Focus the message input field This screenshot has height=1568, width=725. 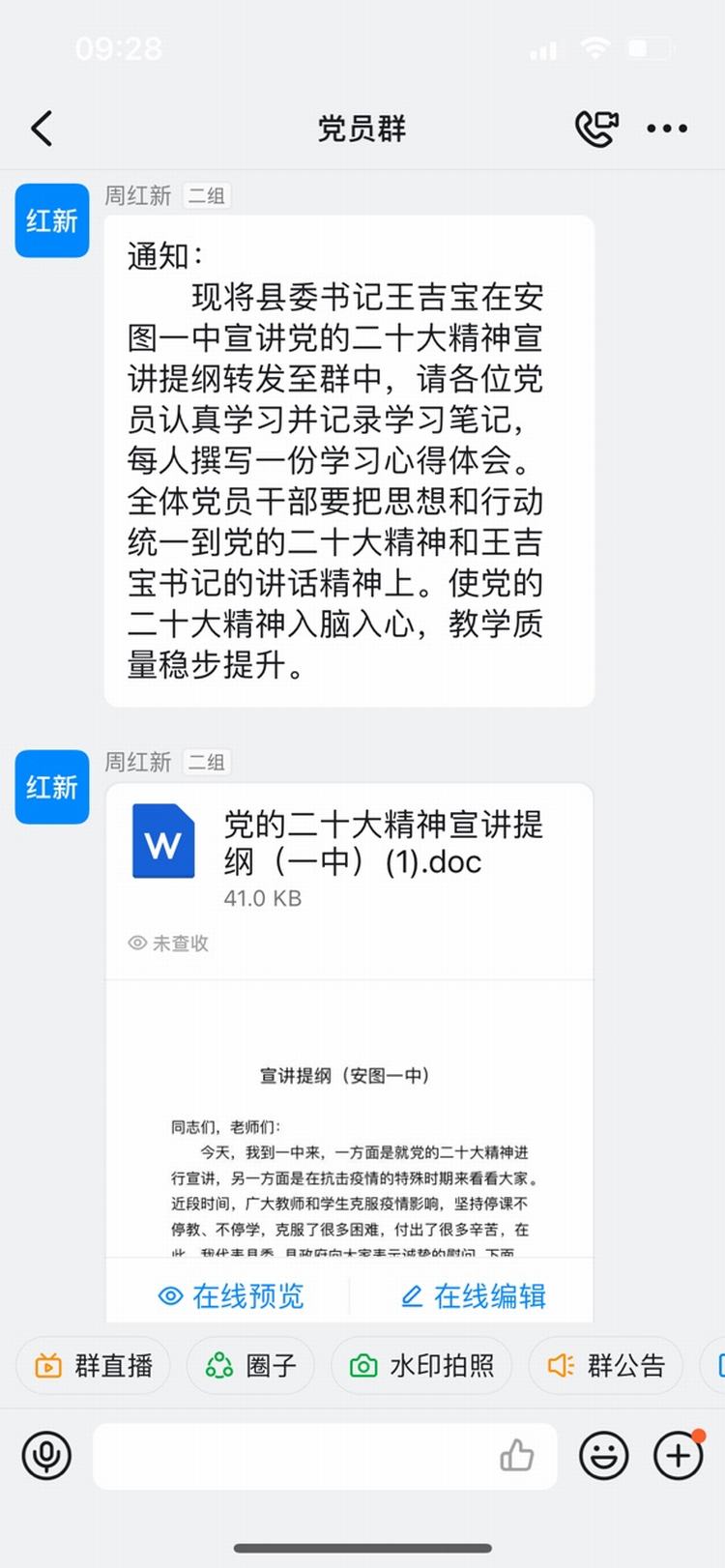[290, 1455]
